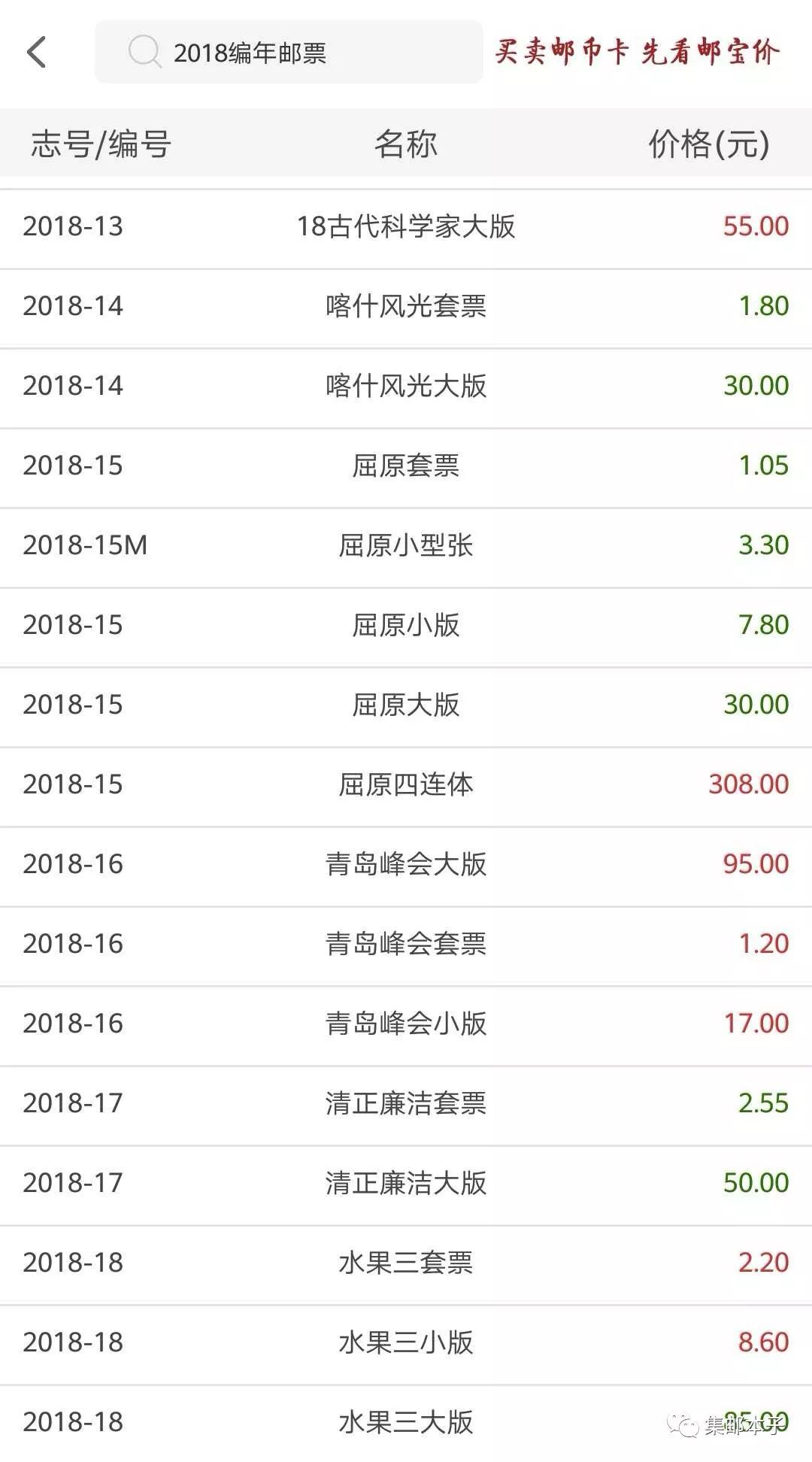This screenshot has height=1462, width=812.
Task: Select the 水果三小版 entry
Action: pos(406,1344)
